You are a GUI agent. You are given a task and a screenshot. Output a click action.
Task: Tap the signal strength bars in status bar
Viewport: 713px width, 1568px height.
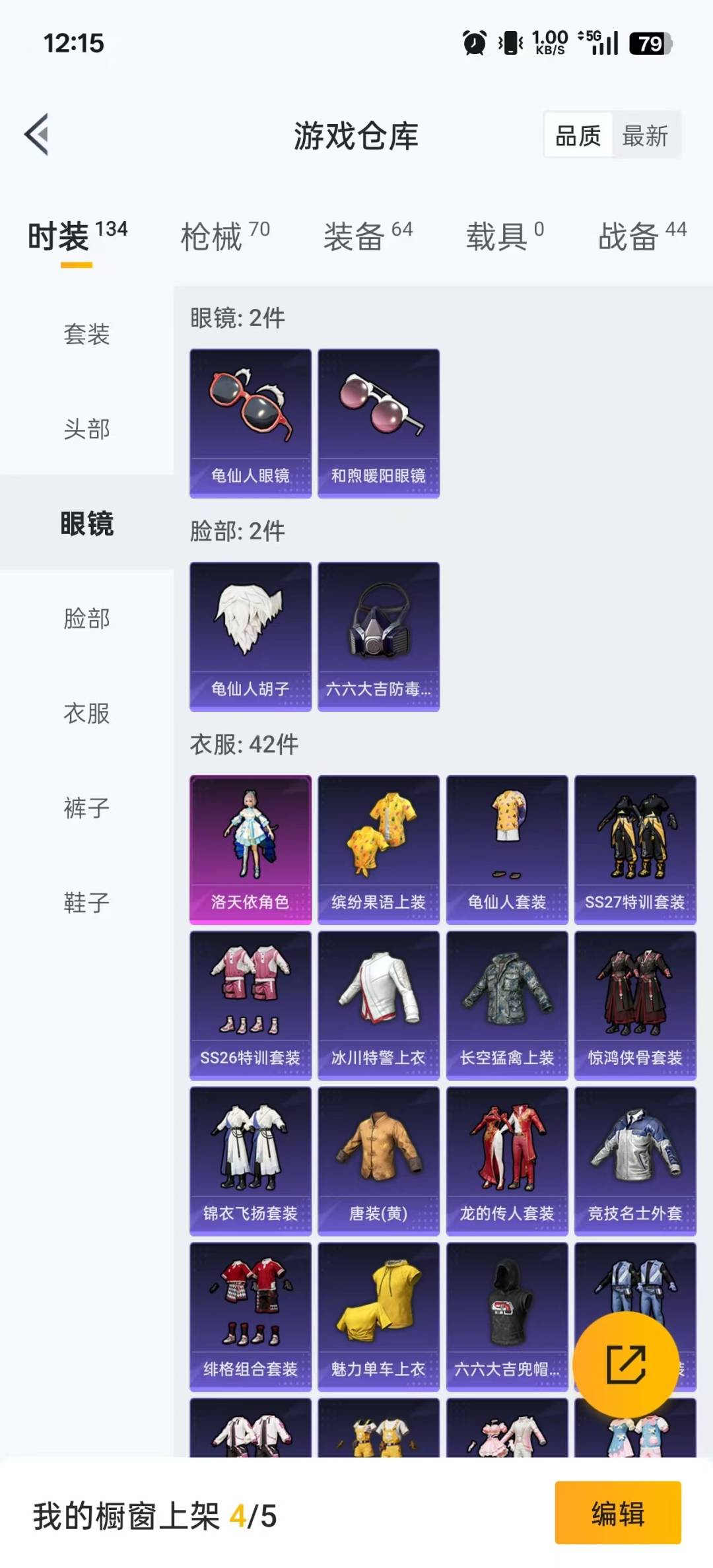(x=603, y=43)
